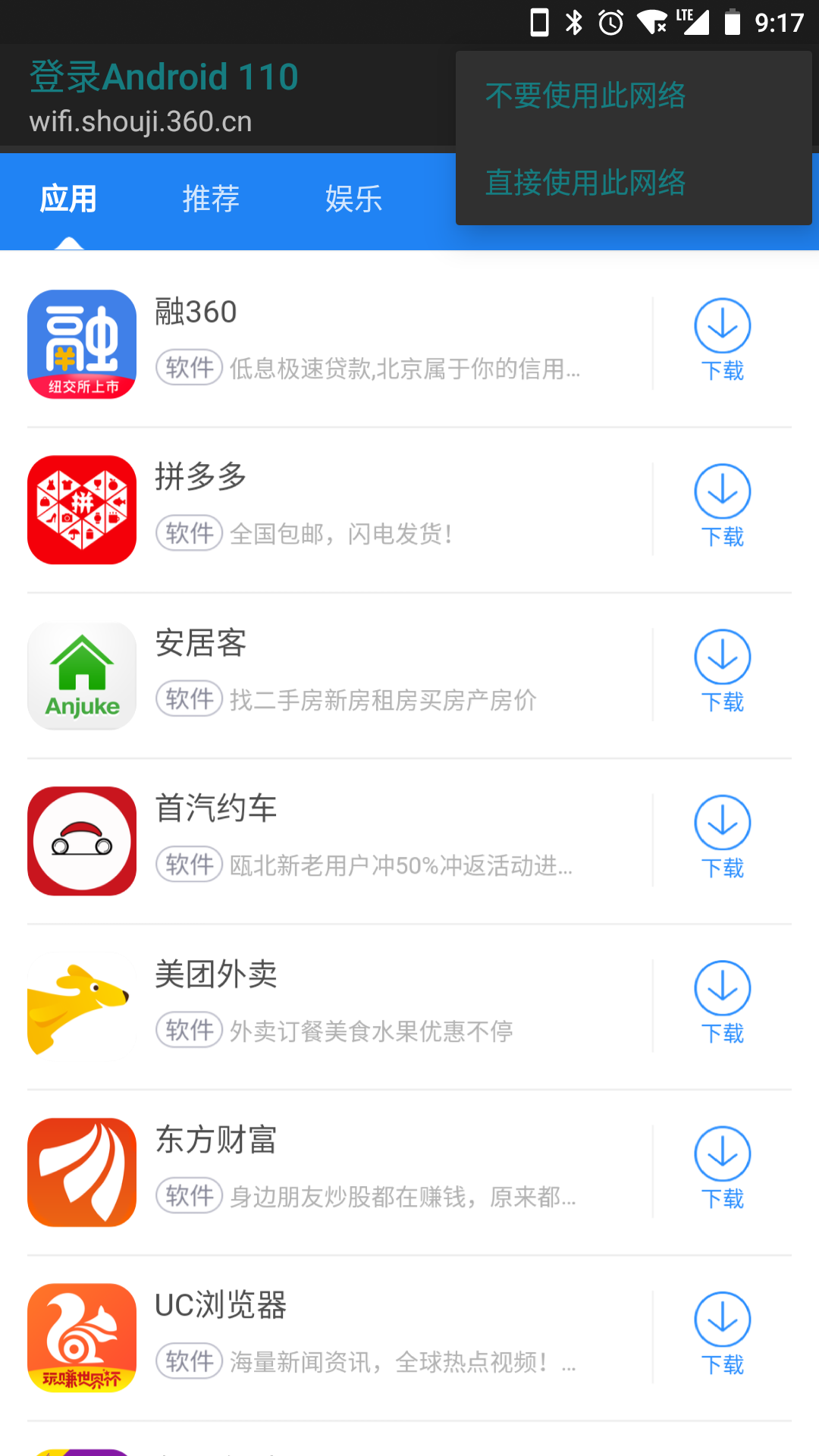
Task: Tap the 软件 tag beside 美团外卖
Action: tap(188, 1031)
